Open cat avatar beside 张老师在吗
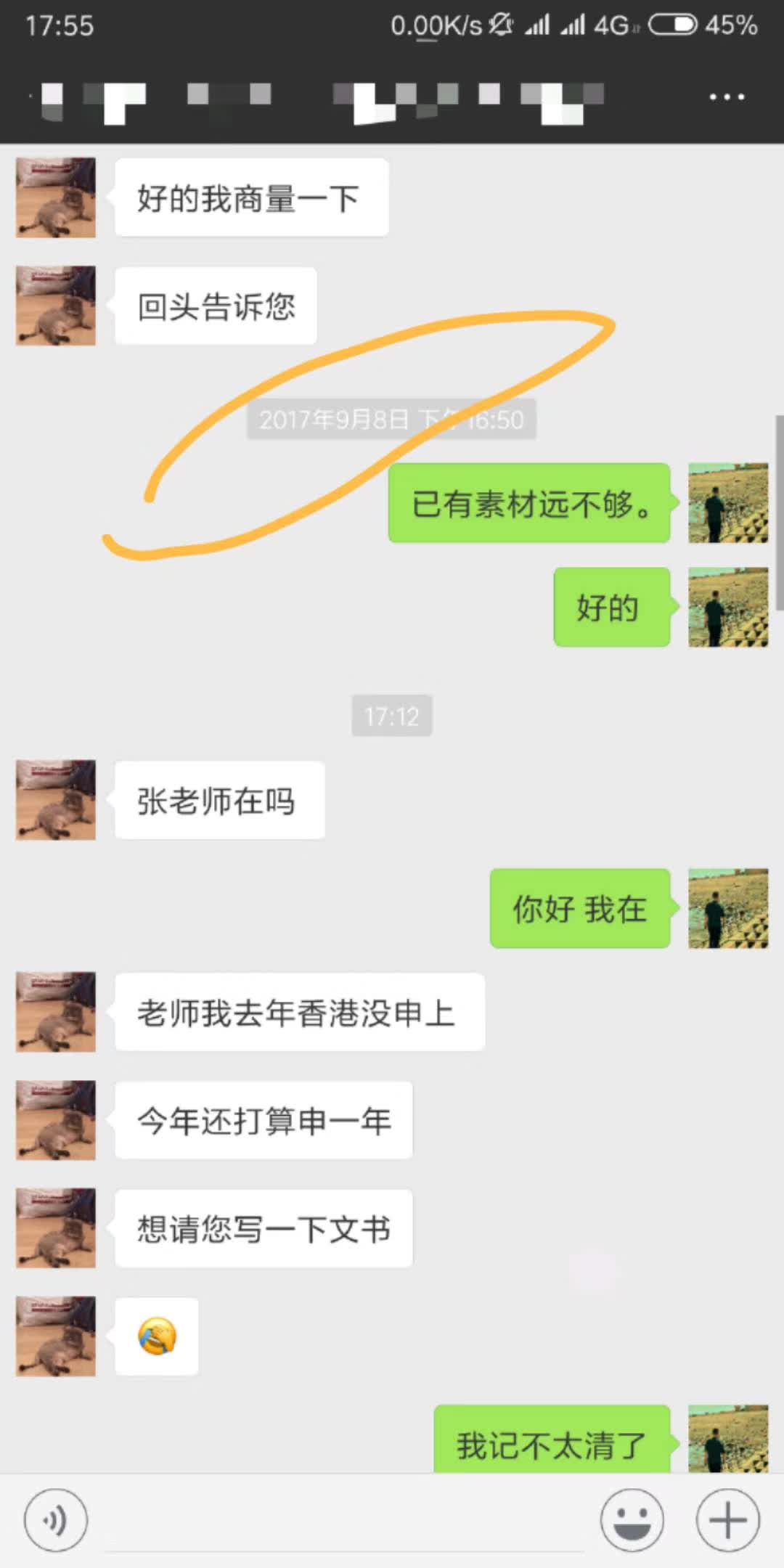784x1568 pixels. click(56, 800)
